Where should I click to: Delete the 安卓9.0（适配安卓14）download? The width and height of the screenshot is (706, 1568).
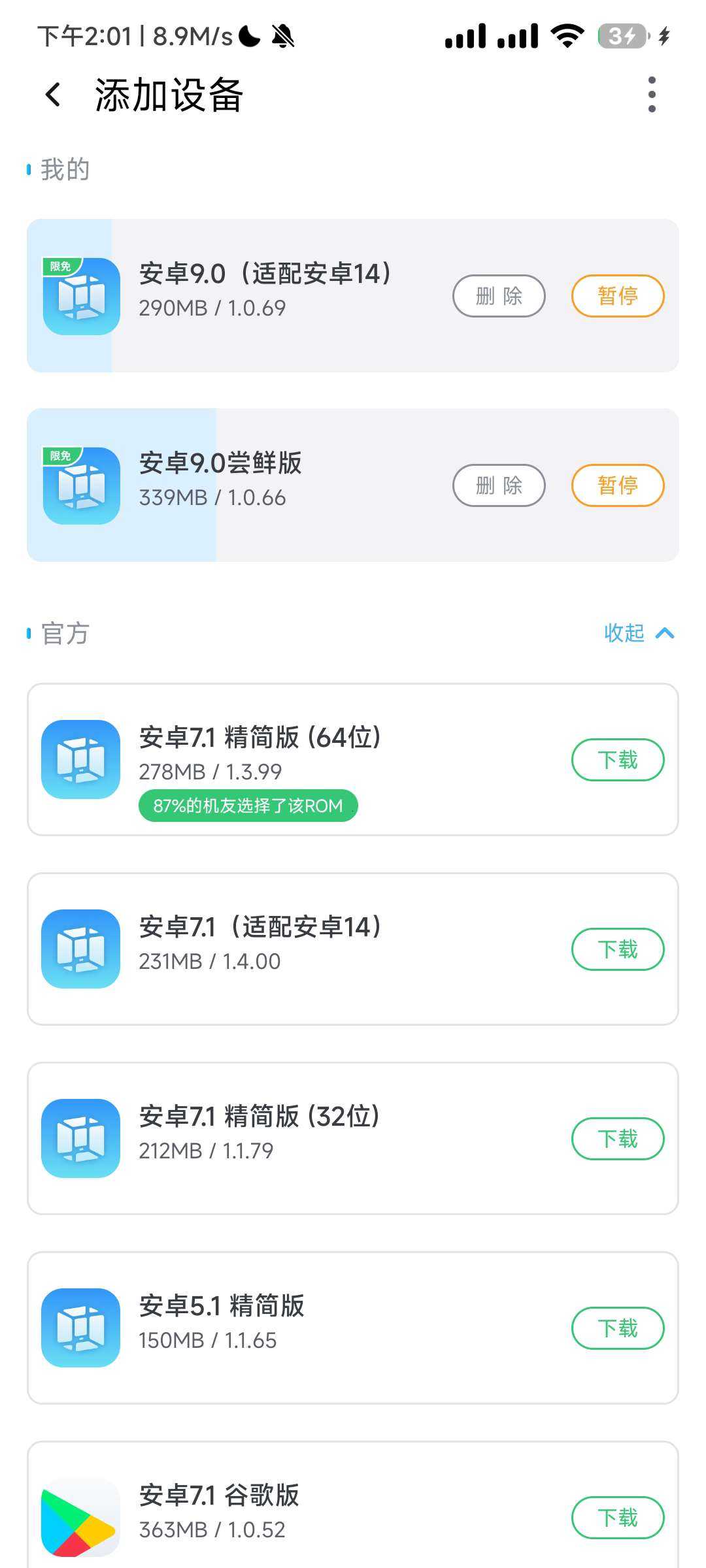click(499, 296)
